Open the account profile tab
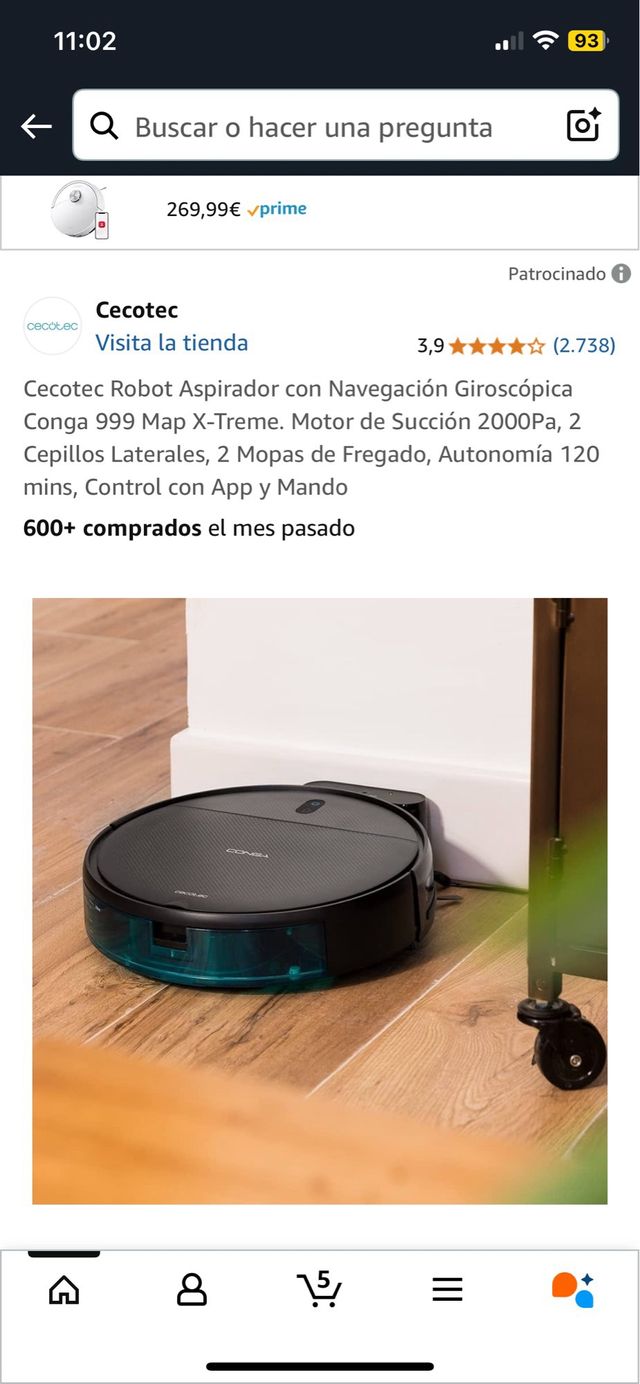Screen dimensions: 640x1384 (x=191, y=1289)
